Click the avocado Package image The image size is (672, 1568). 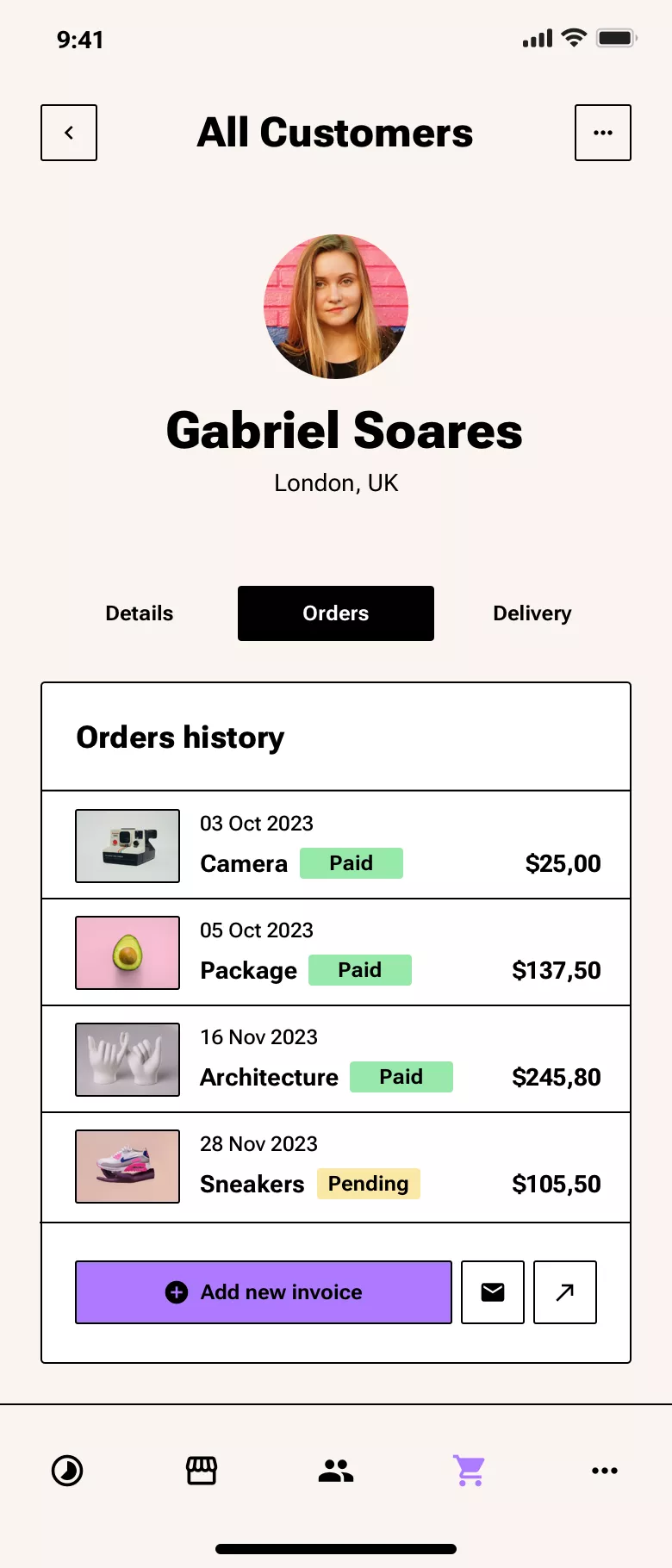(x=127, y=952)
